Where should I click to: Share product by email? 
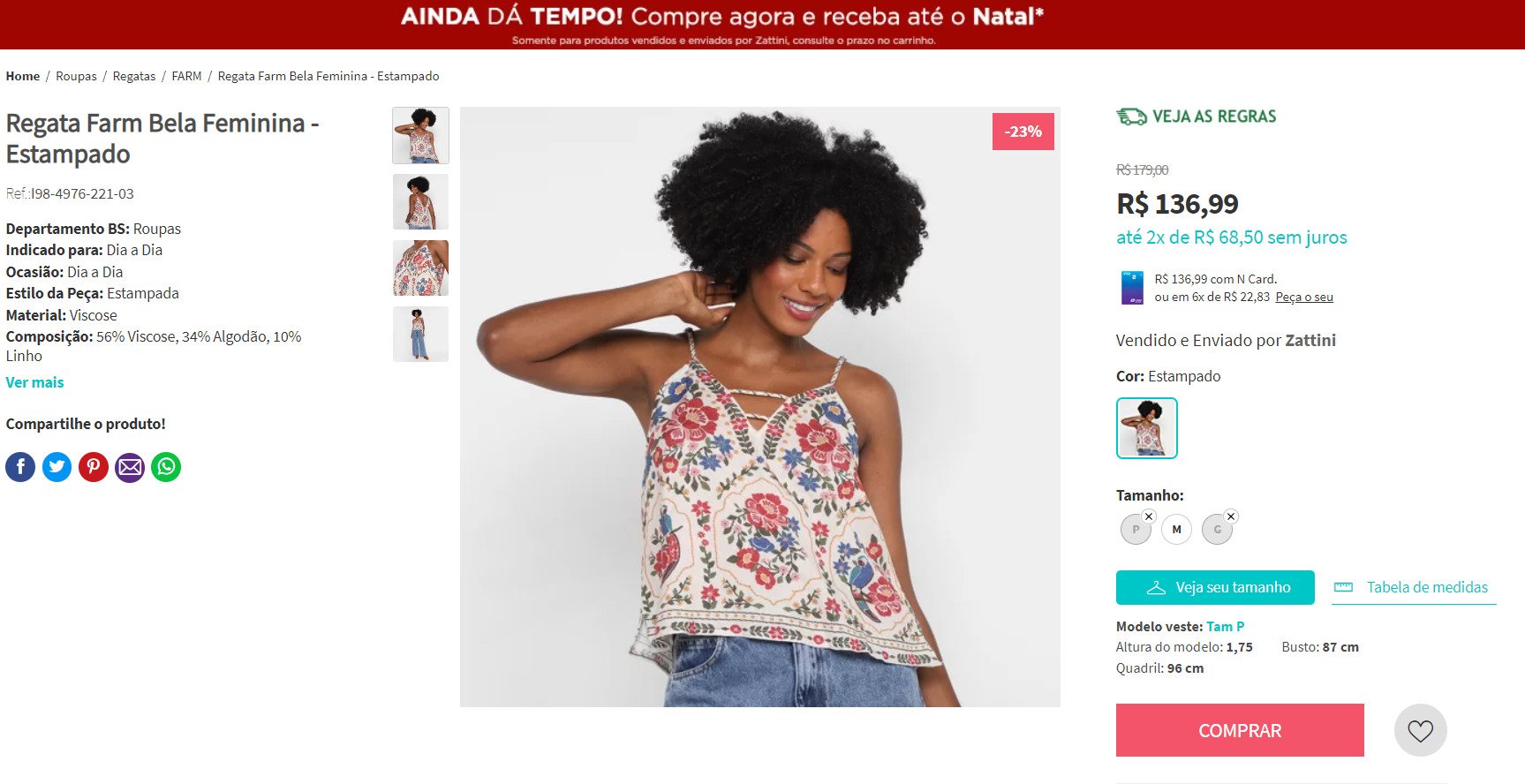(x=130, y=467)
